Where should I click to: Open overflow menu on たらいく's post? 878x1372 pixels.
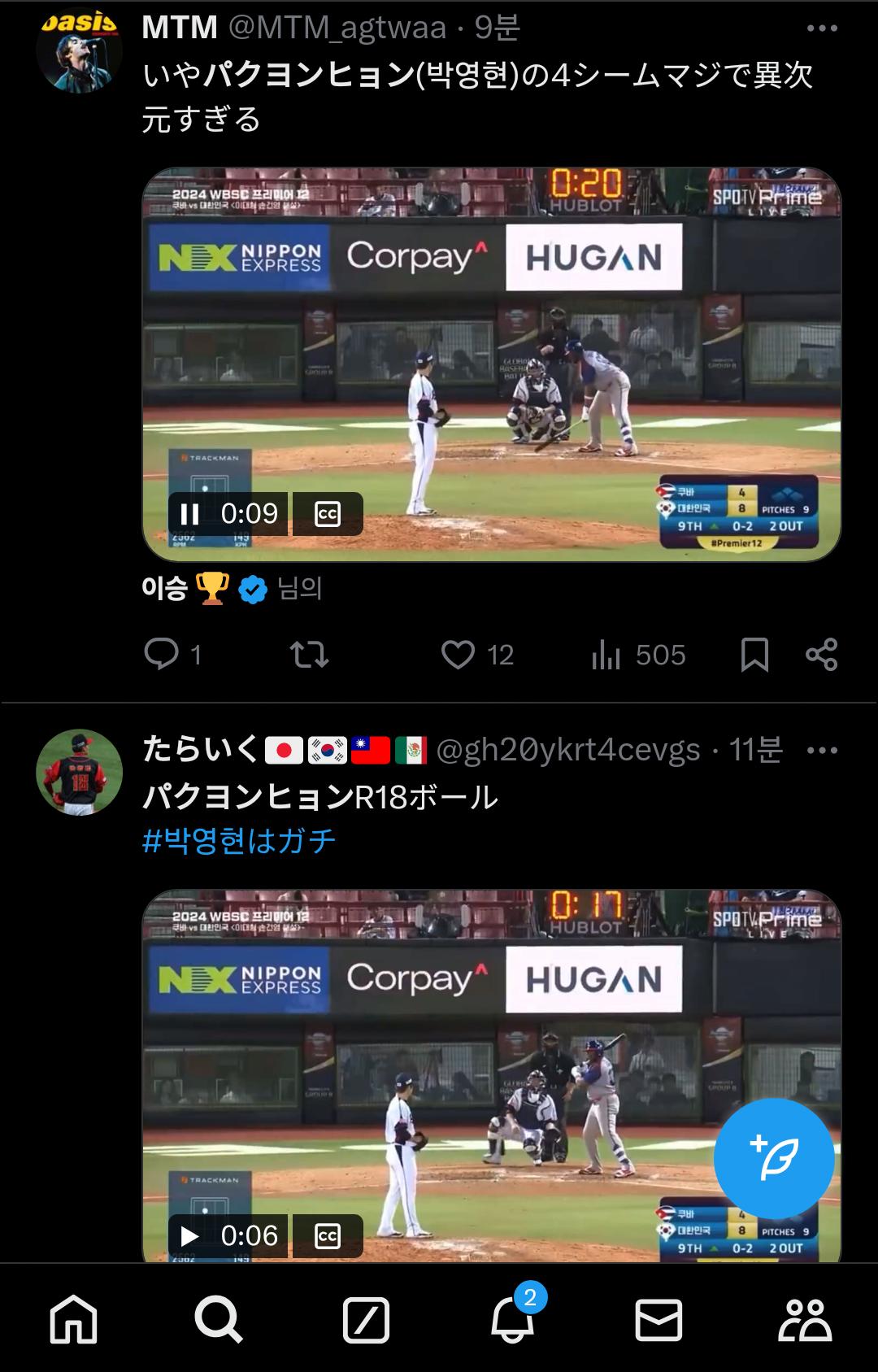(822, 750)
